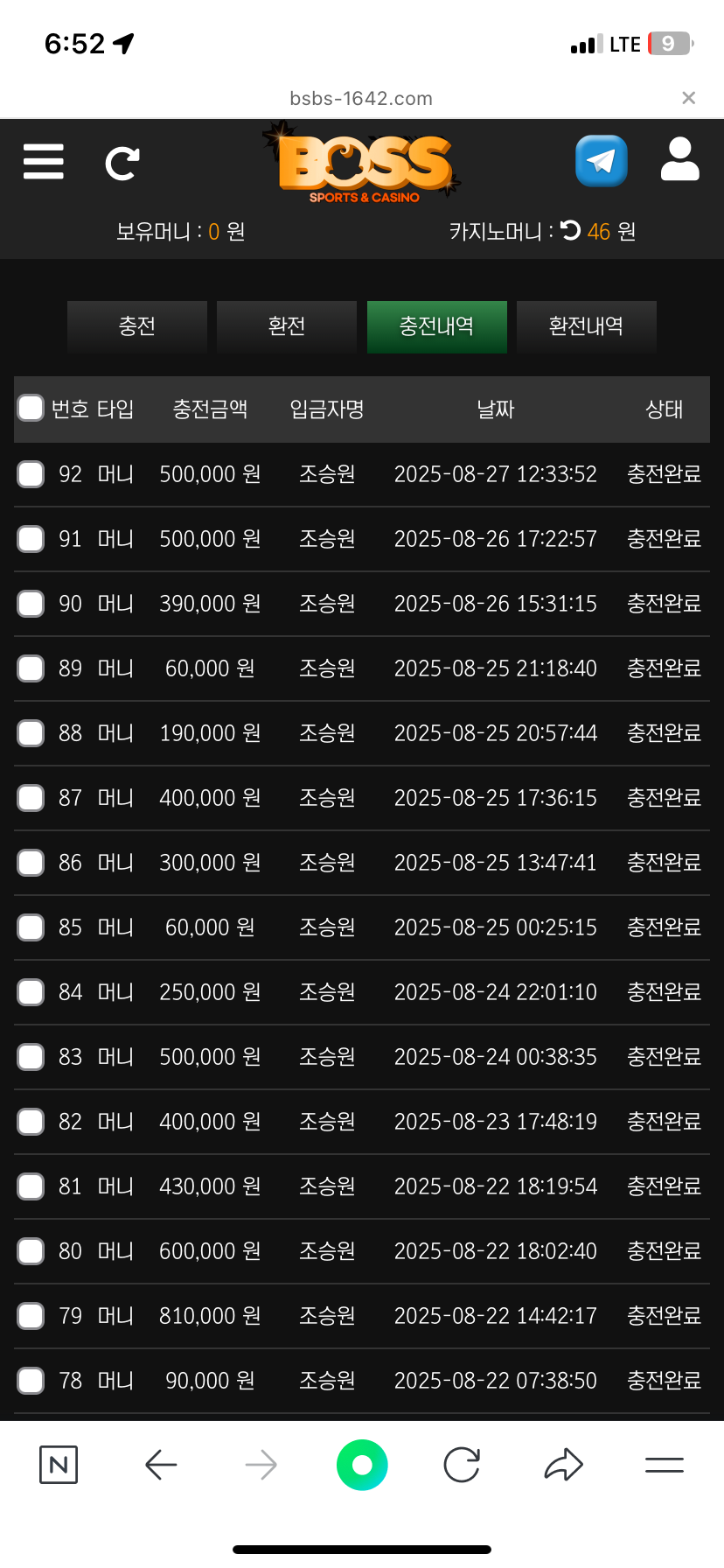724x1568 pixels.
Task: Check the box for entry 85
Action: pos(31,927)
